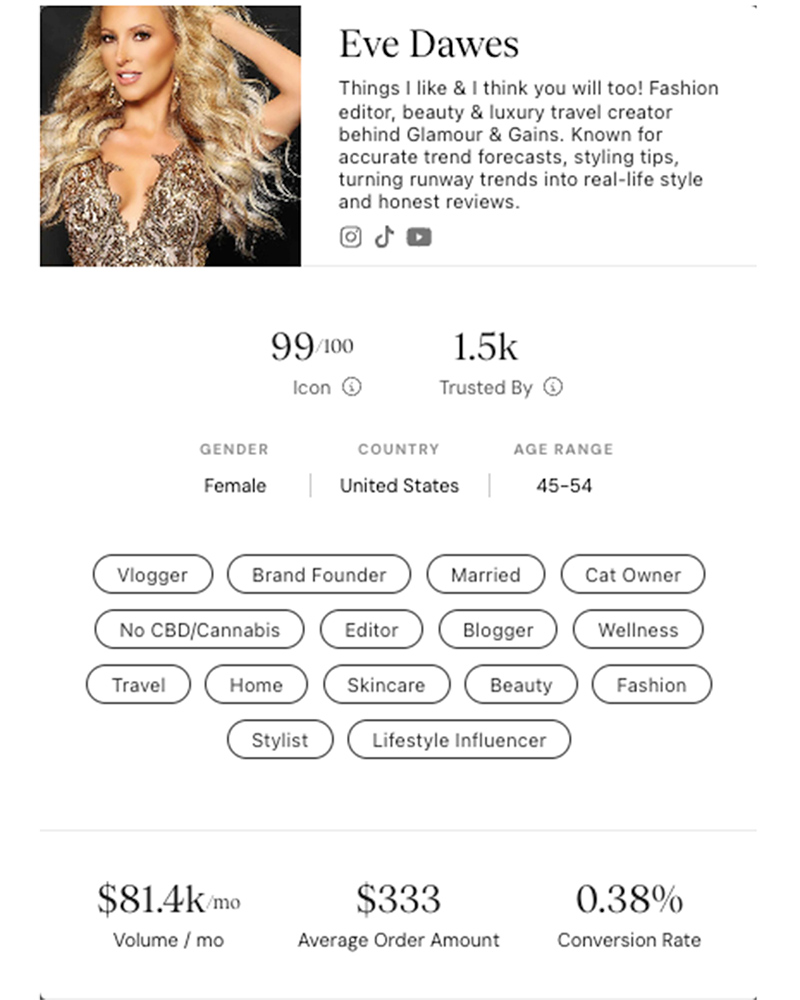Open Eve Dawes' TikTok icon
The image size is (800, 1000).
384,237
